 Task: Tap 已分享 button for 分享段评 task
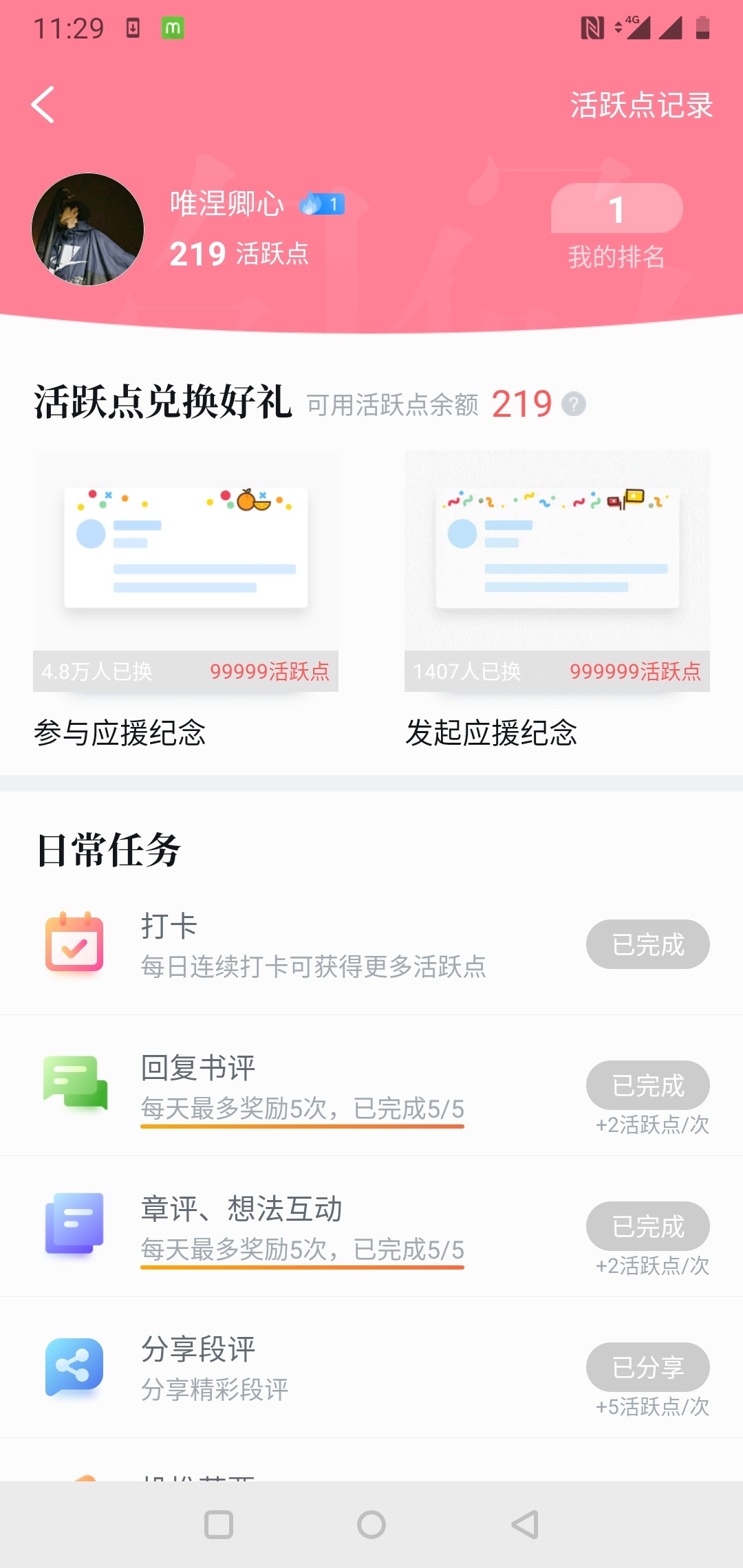[x=647, y=1367]
